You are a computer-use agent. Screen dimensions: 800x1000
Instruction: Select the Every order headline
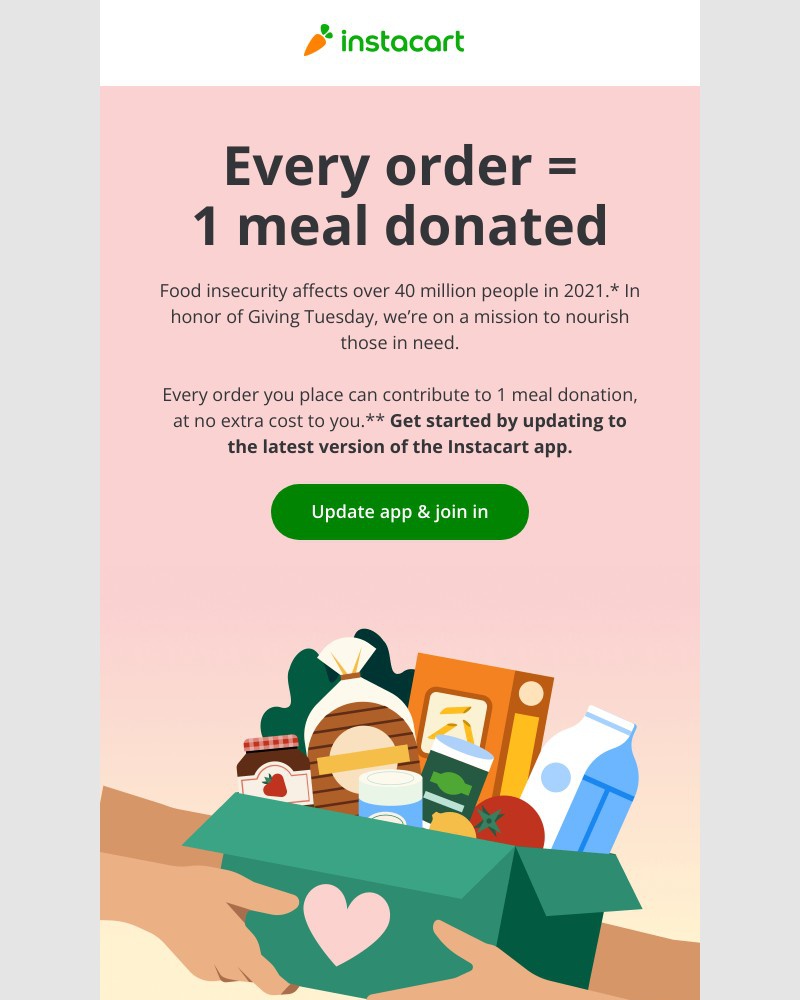click(399, 195)
